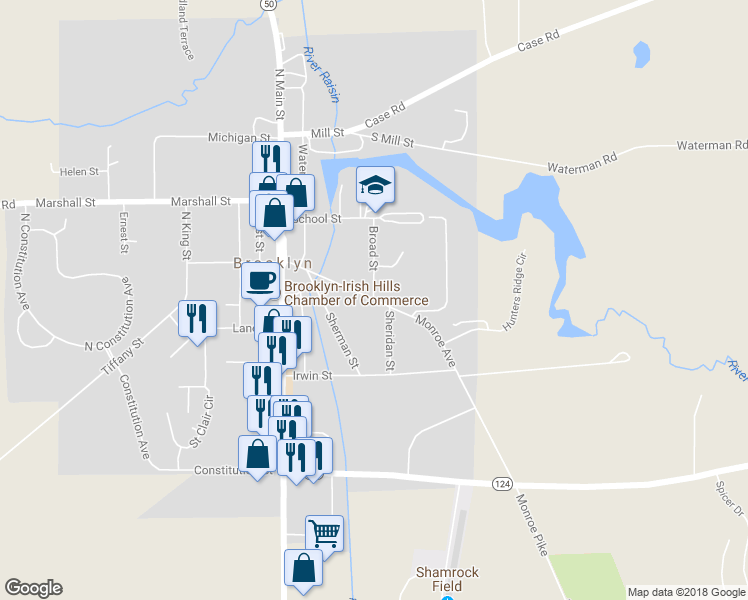Tap the shopping bag marker on Constitution Ave

click(257, 454)
